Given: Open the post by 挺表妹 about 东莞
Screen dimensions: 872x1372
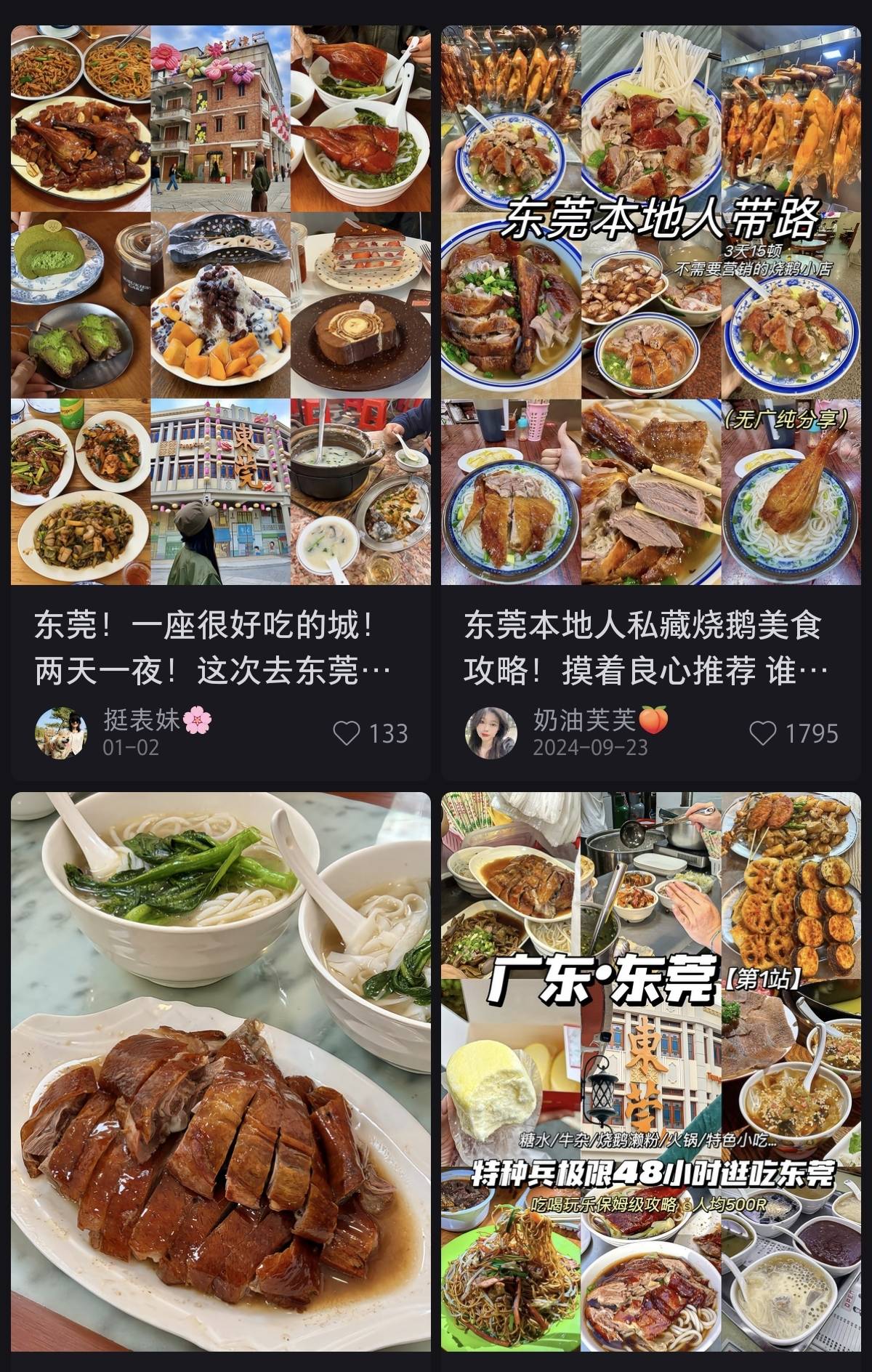Looking at the screenshot, I should [220, 305].
